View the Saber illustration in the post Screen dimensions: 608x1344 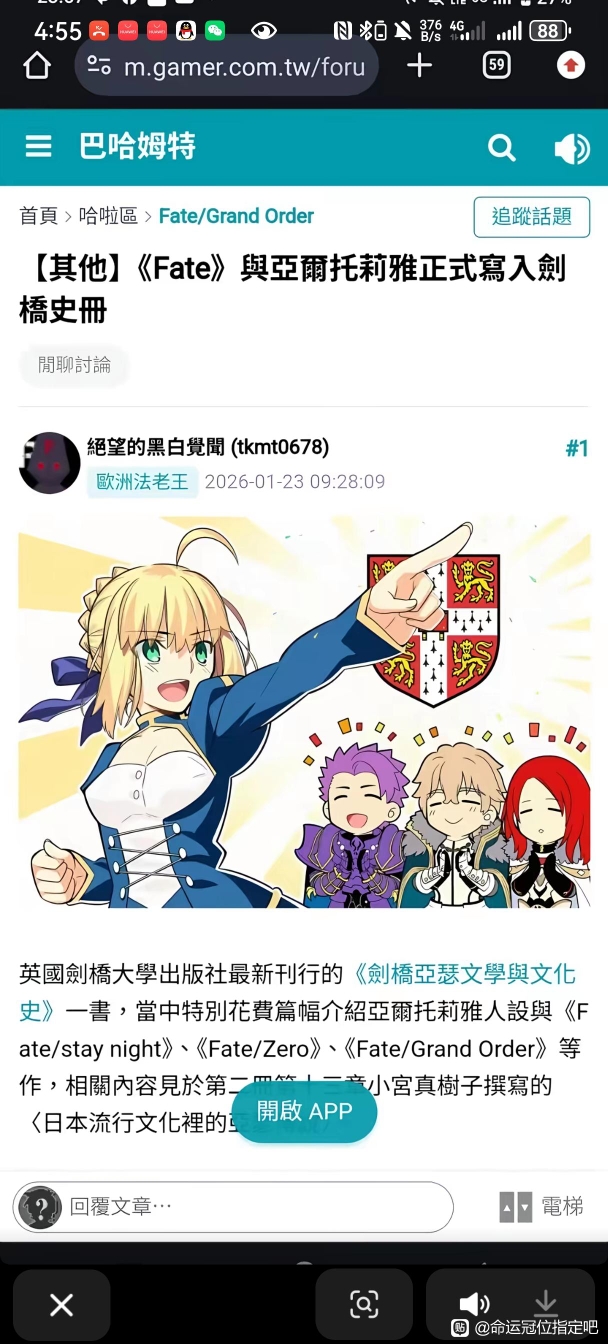pos(304,712)
